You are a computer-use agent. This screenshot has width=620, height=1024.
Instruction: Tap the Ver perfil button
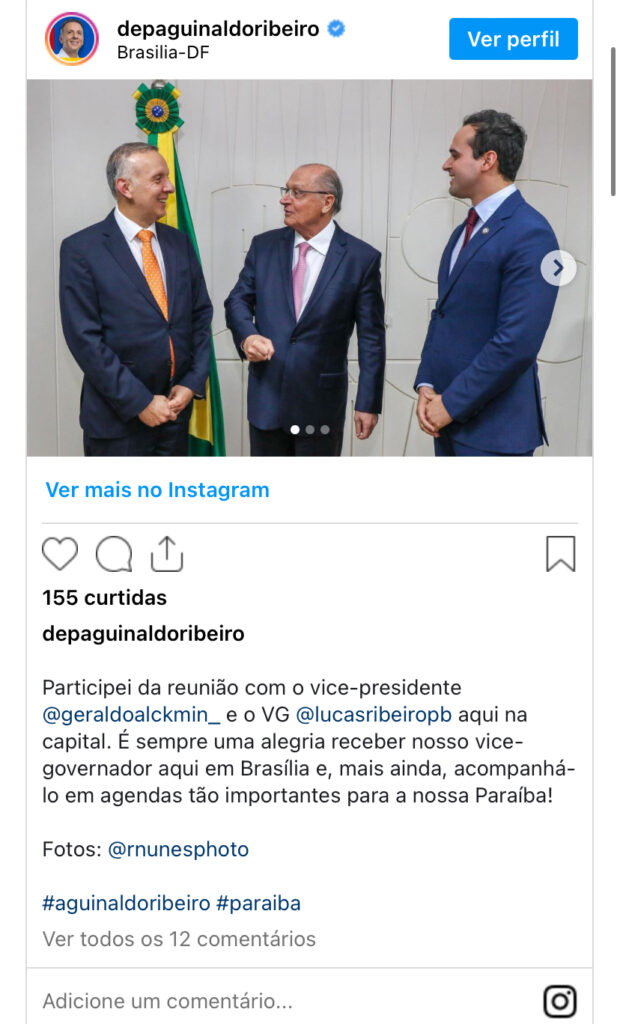[513, 39]
